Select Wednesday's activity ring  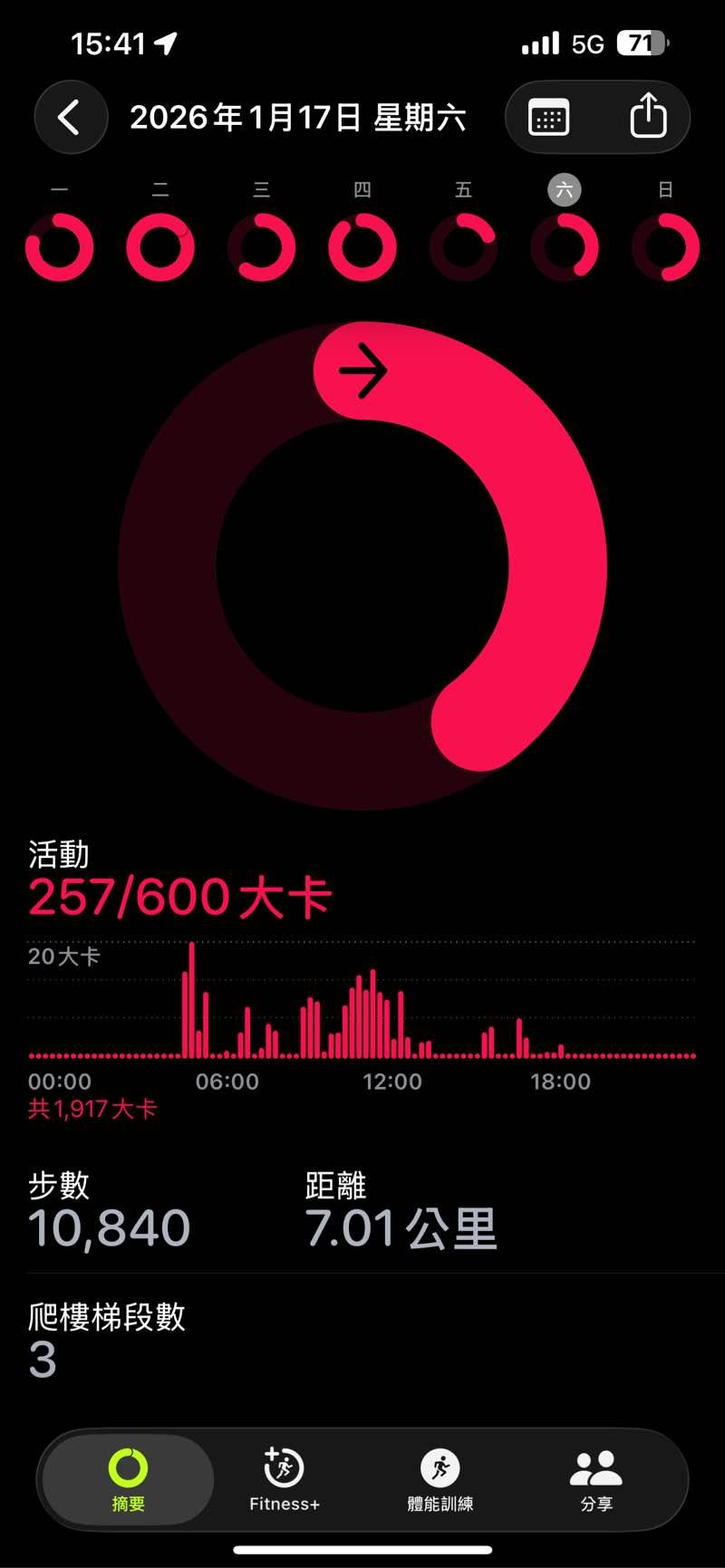coord(261,246)
